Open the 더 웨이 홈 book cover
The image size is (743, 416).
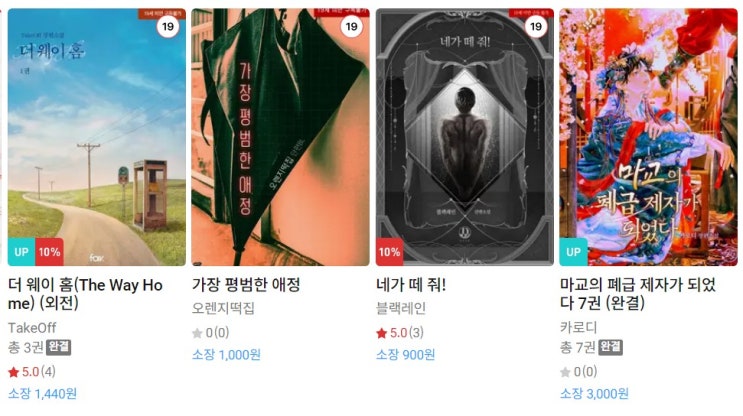coord(96,137)
